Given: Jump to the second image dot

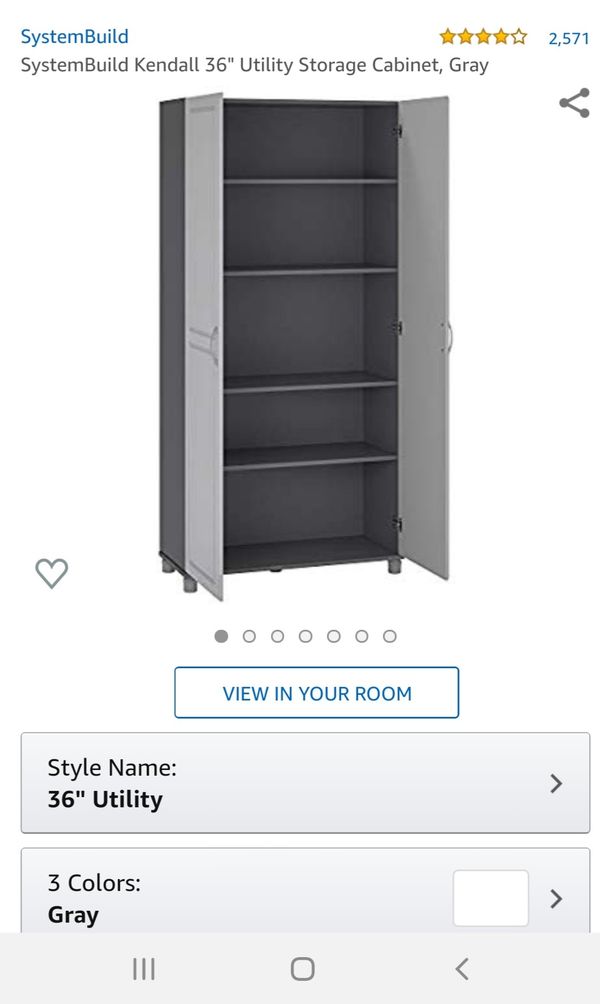Looking at the screenshot, I should click(x=249, y=636).
